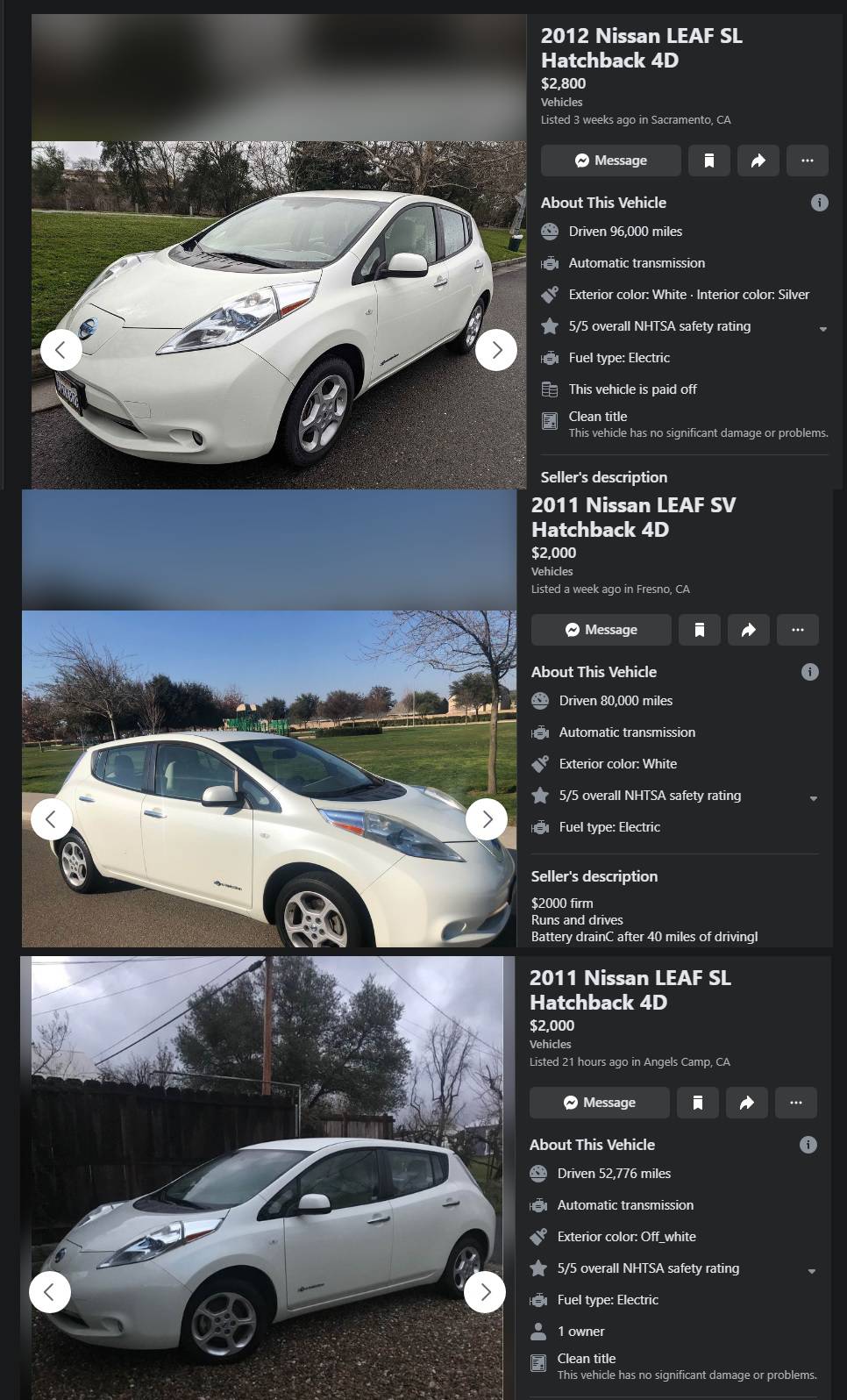
Task: Expand NHTSA safety rating for 2012 LEAF
Action: pyautogui.click(x=822, y=329)
